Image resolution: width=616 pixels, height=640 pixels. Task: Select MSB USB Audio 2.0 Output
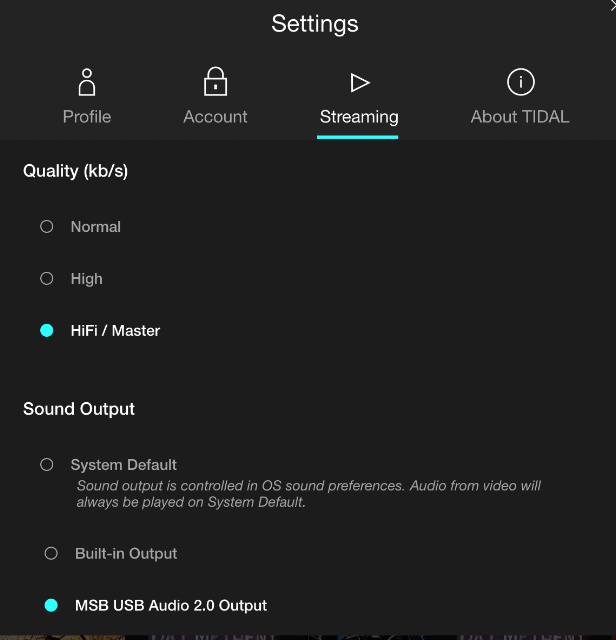(x=51, y=605)
